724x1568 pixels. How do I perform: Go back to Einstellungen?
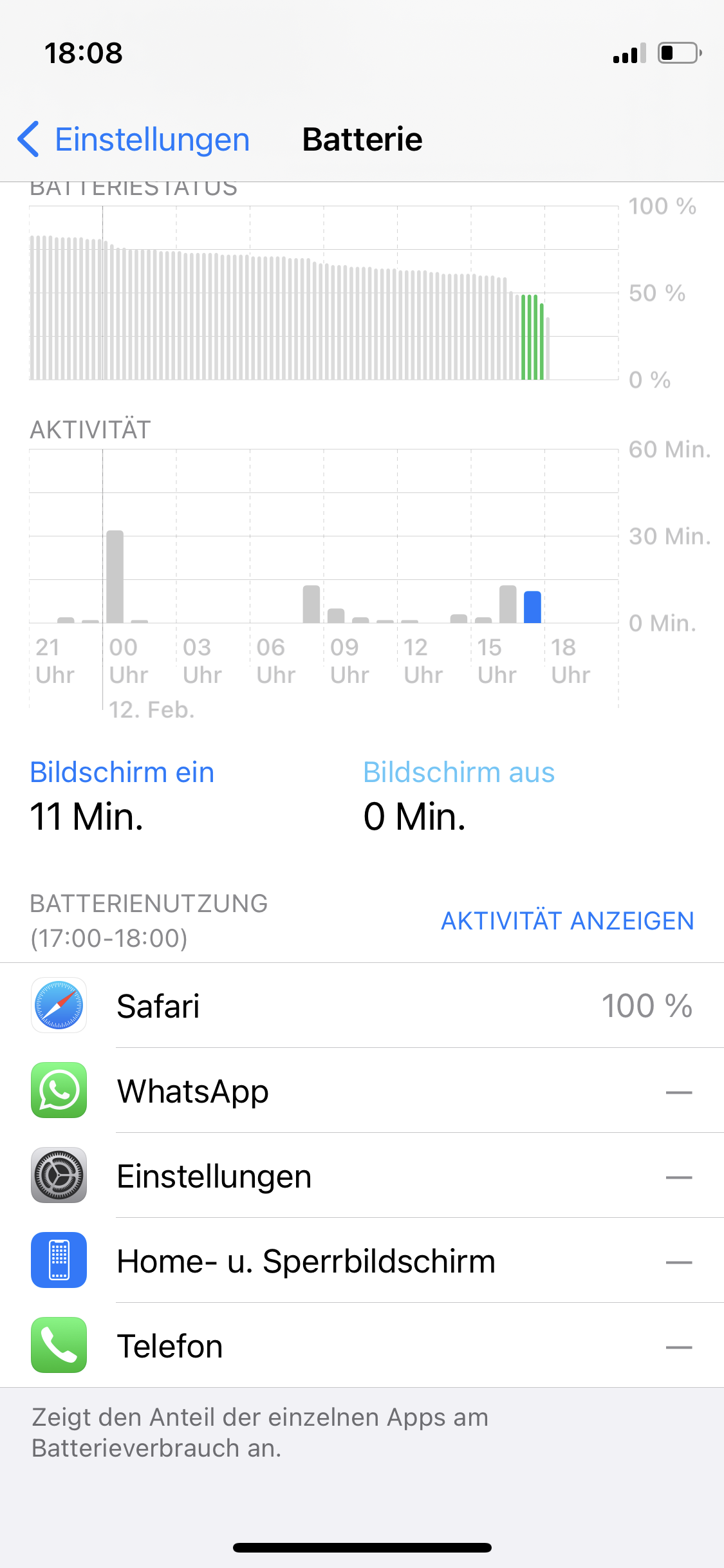point(134,140)
